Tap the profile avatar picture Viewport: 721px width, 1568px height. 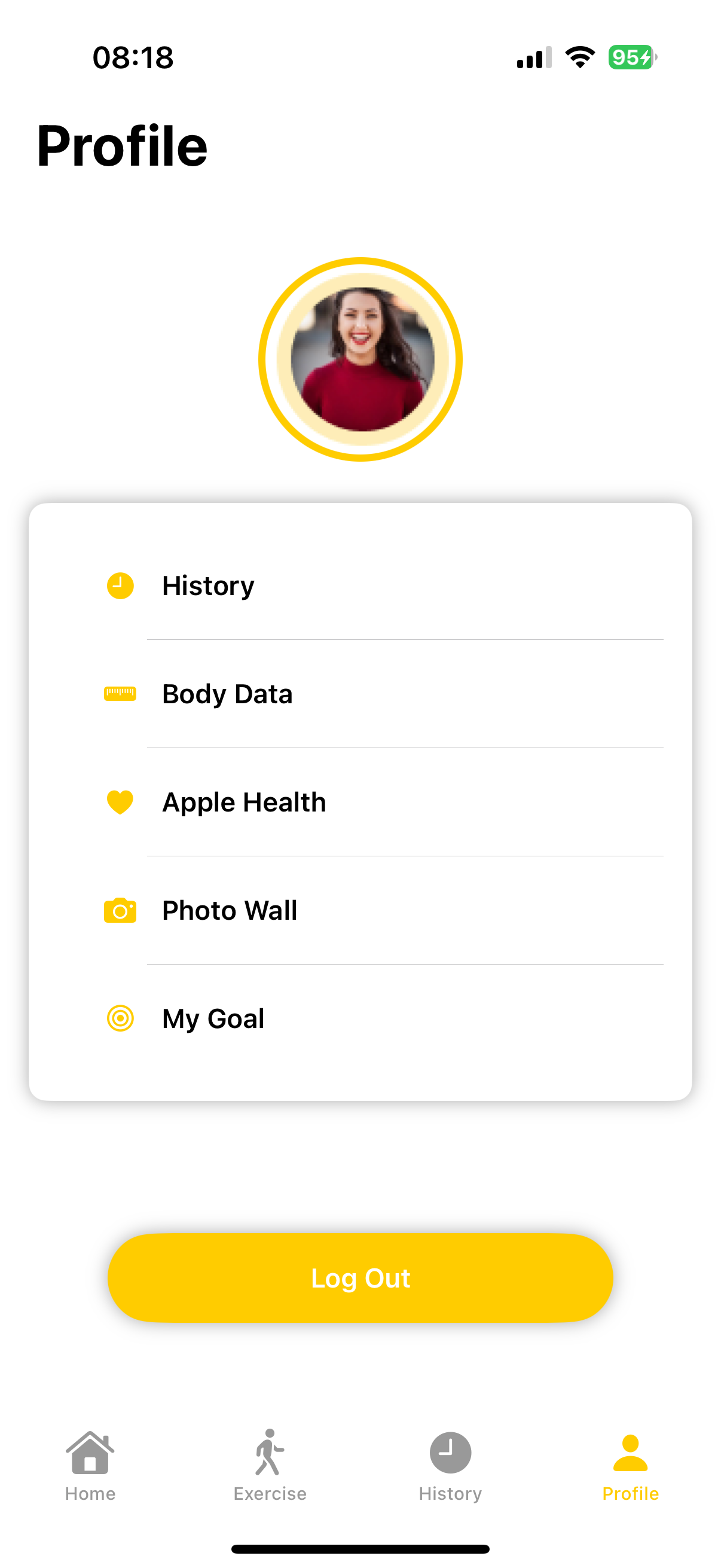(x=360, y=359)
